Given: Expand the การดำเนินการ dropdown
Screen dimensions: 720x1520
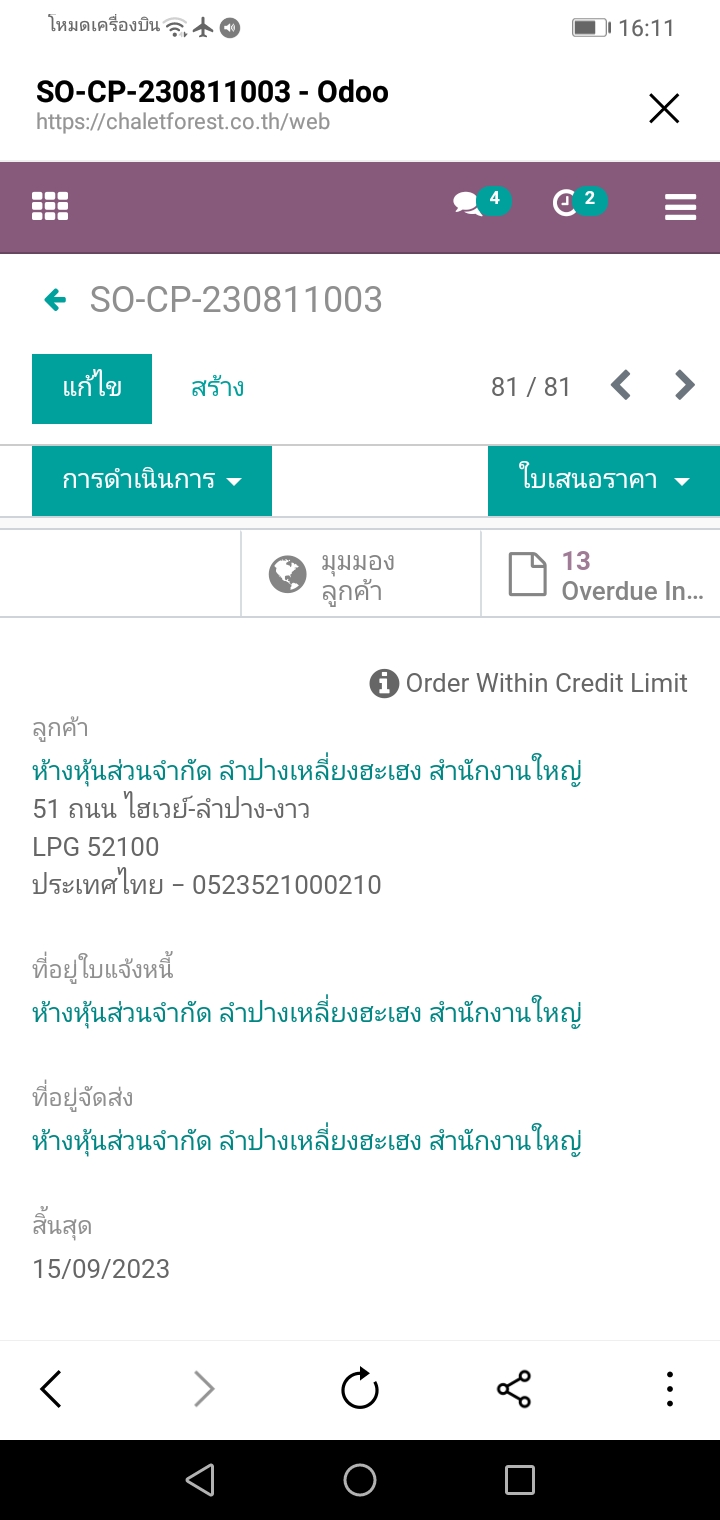Looking at the screenshot, I should pyautogui.click(x=152, y=480).
